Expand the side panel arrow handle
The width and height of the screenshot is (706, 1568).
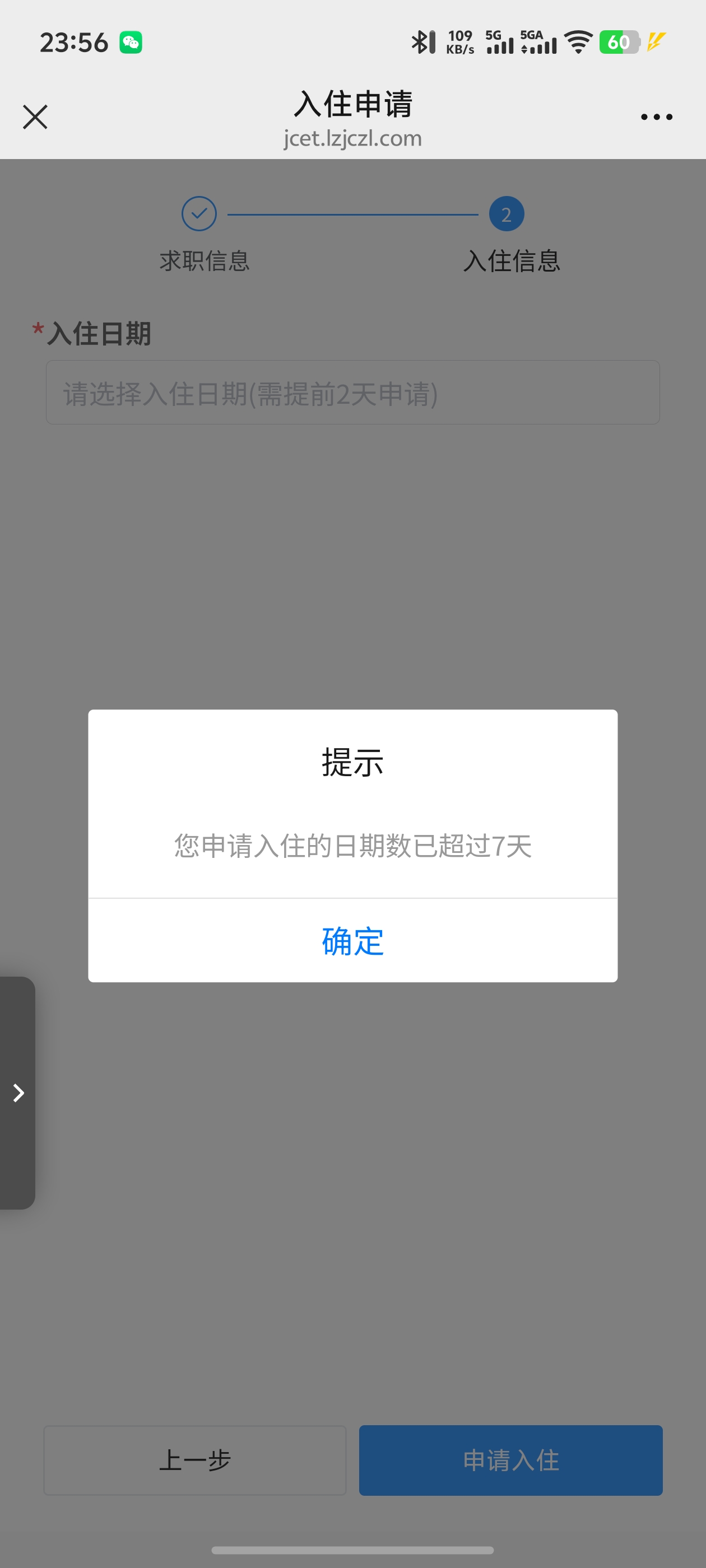(x=18, y=1093)
